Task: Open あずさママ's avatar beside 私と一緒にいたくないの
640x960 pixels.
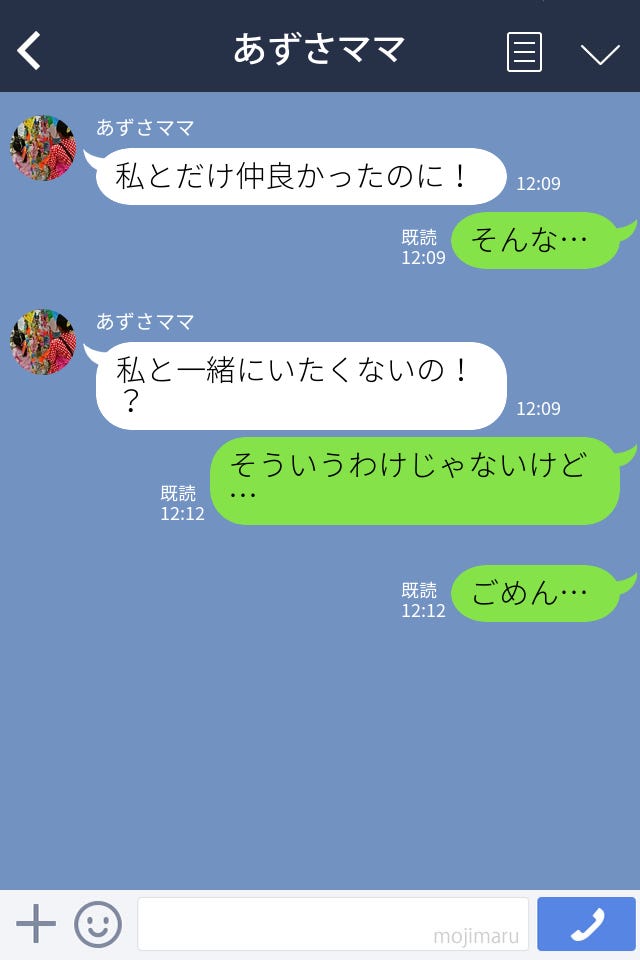Action: tap(43, 342)
